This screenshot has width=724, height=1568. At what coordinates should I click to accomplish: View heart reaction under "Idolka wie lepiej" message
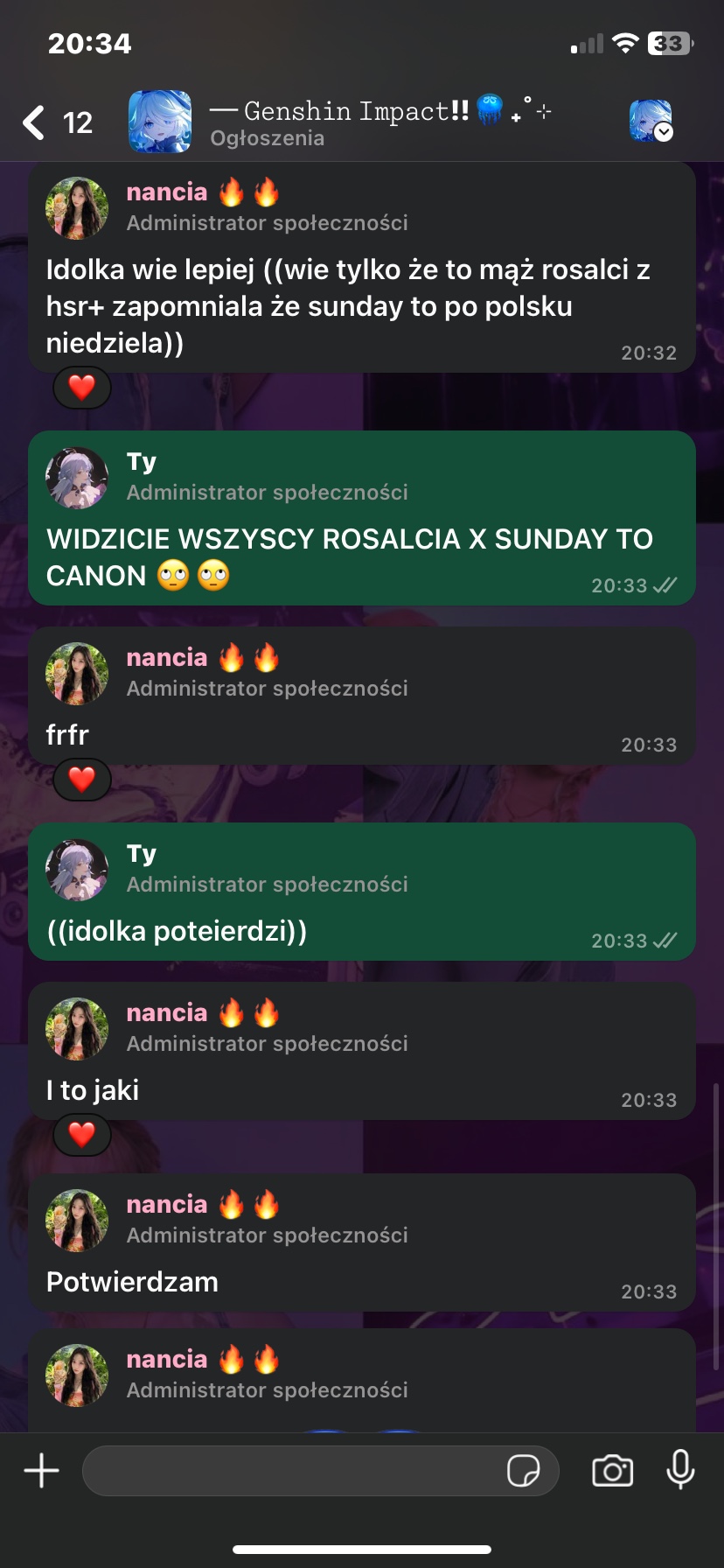pos(82,388)
